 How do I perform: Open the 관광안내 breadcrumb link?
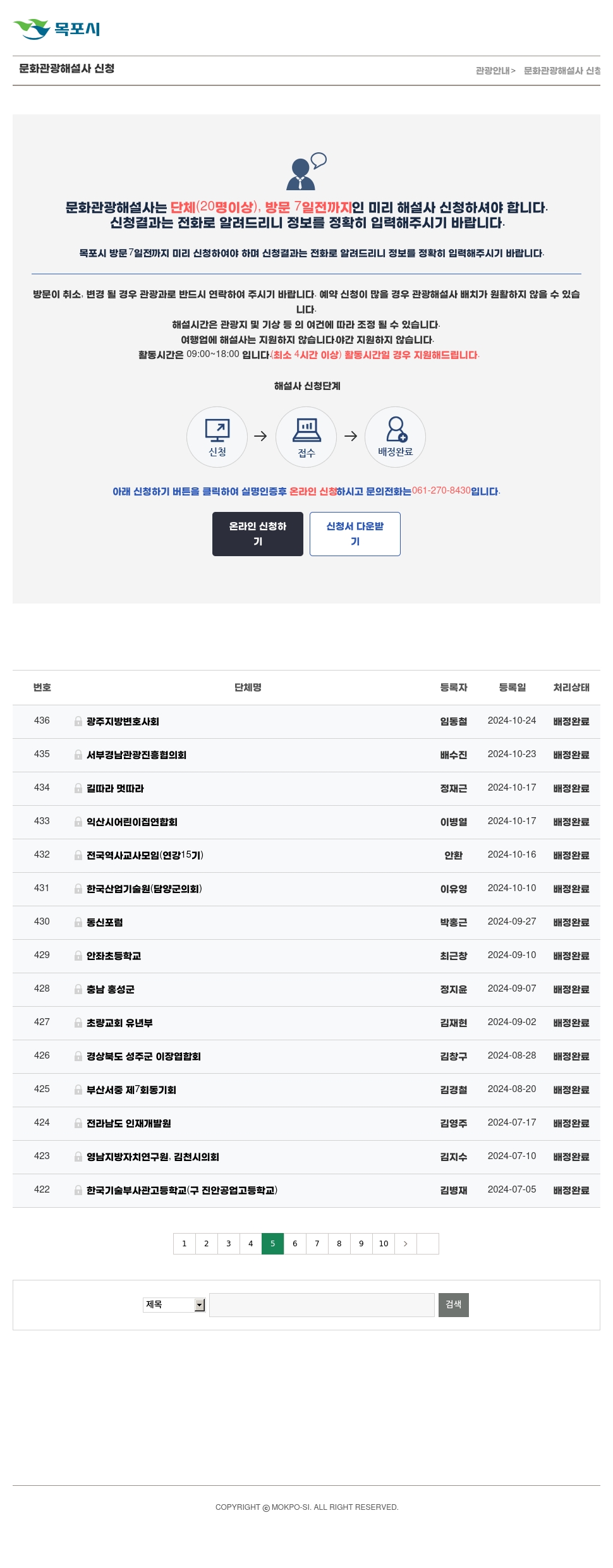click(494, 71)
